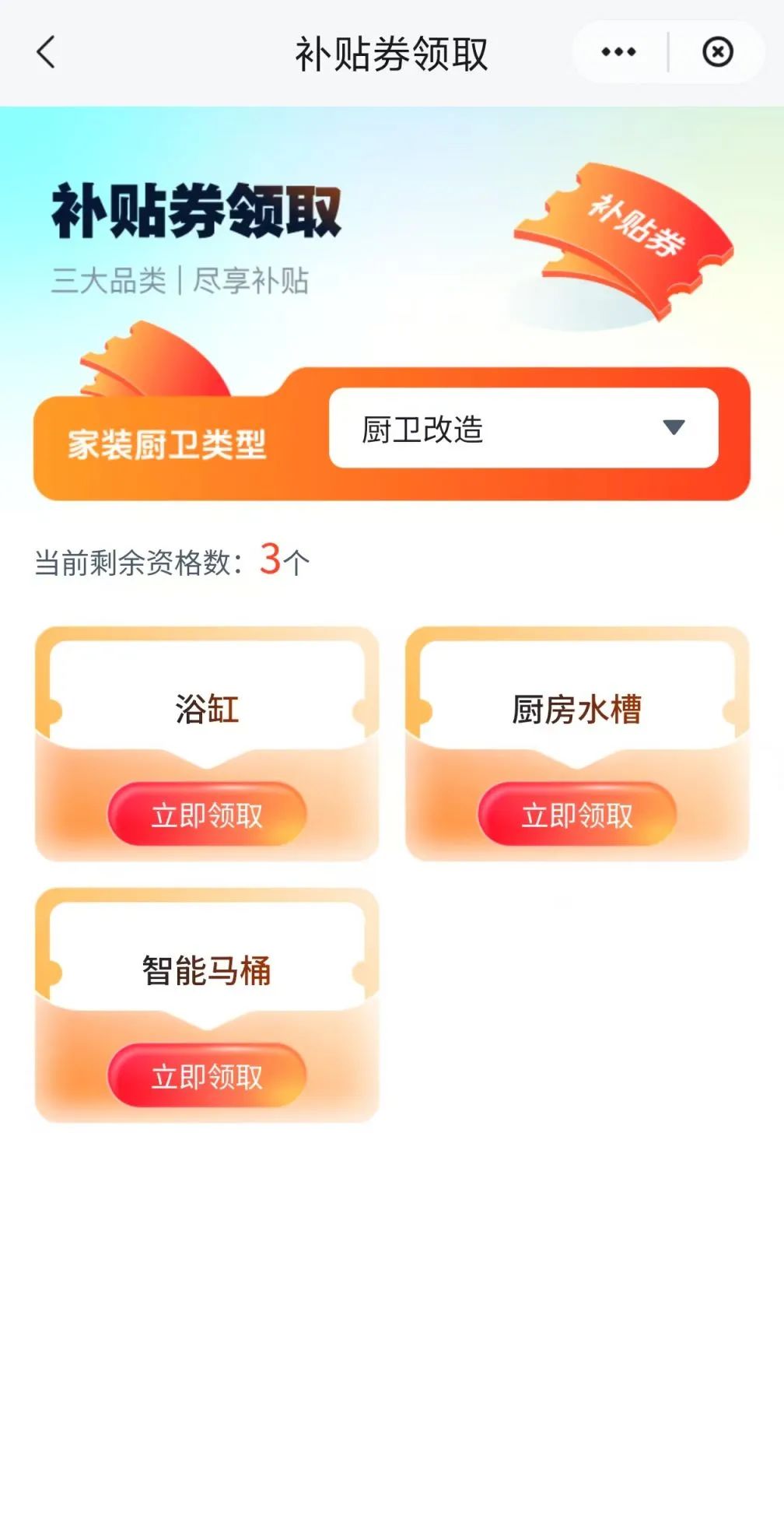The width and height of the screenshot is (784, 1536).
Task: Open the mini program more options menu
Action: click(x=618, y=53)
